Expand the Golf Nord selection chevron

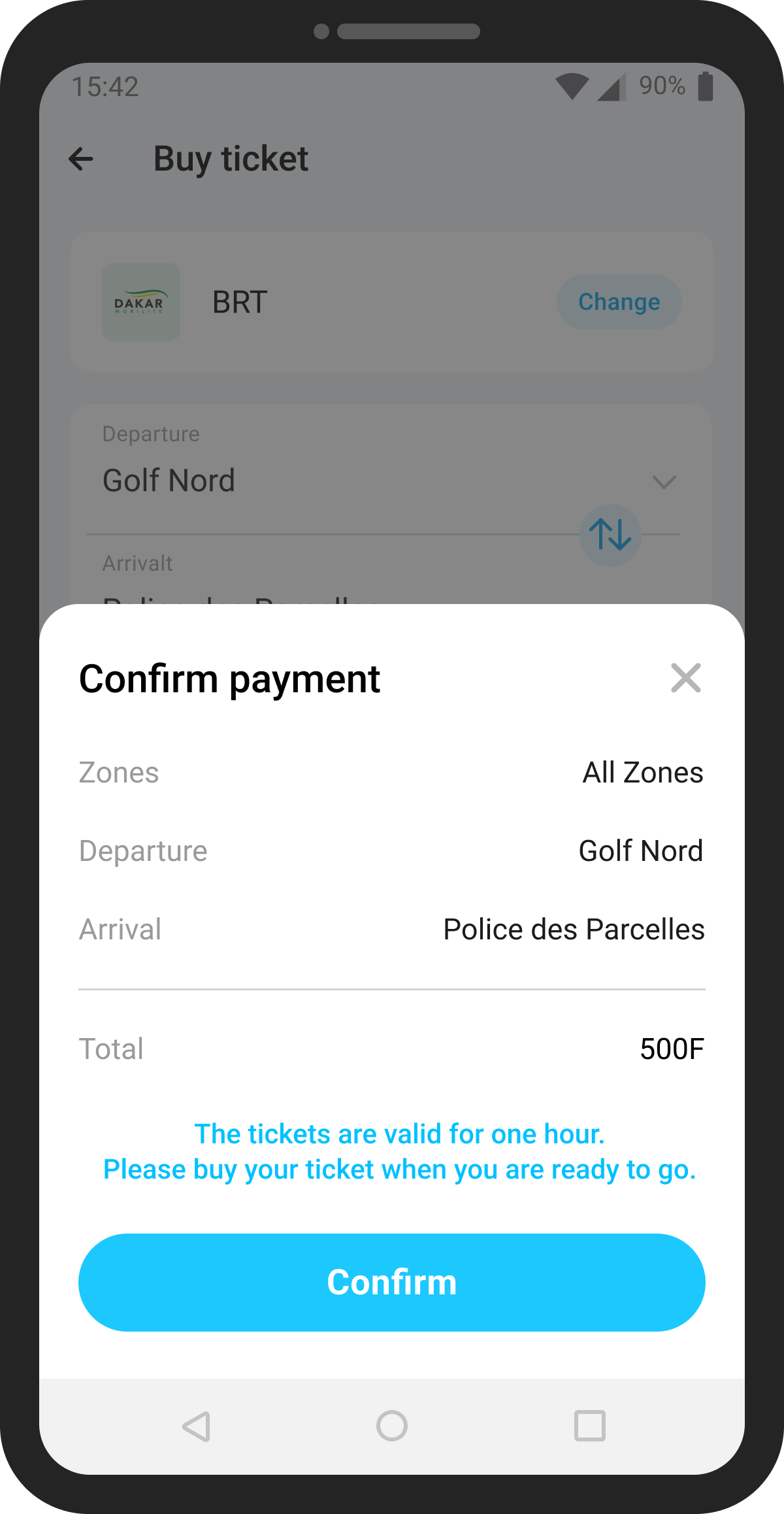(664, 482)
